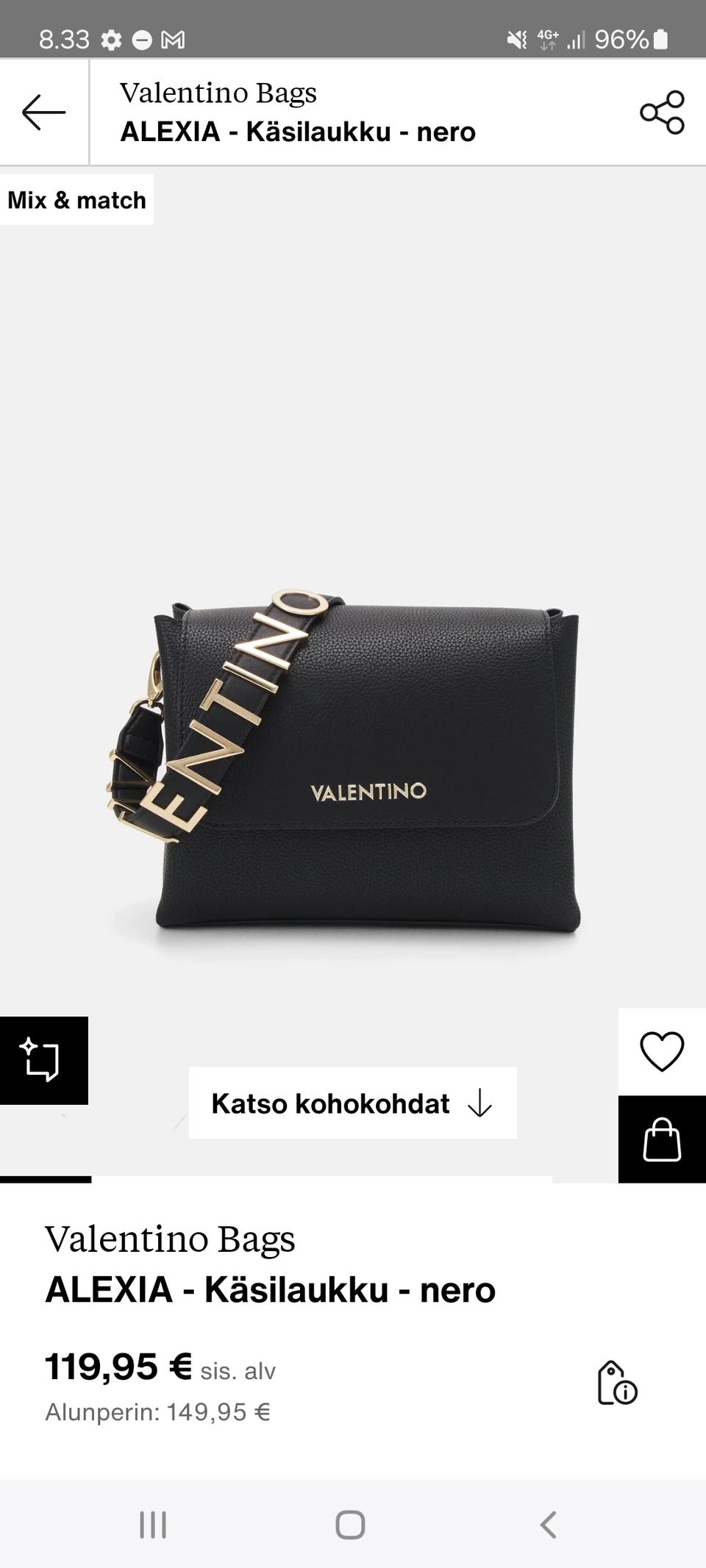Tap the Katso kohokohdat button
Viewport: 706px width, 1568px height.
click(353, 1103)
